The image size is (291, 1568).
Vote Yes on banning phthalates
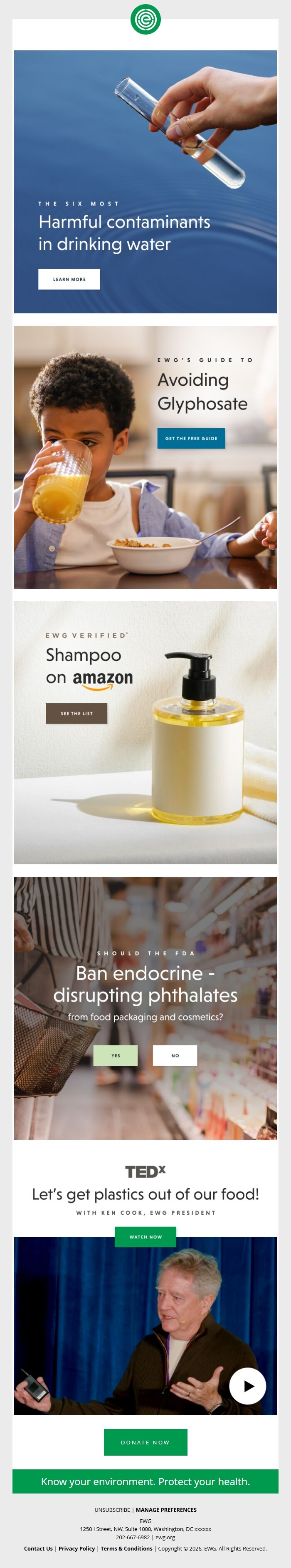point(116,1055)
